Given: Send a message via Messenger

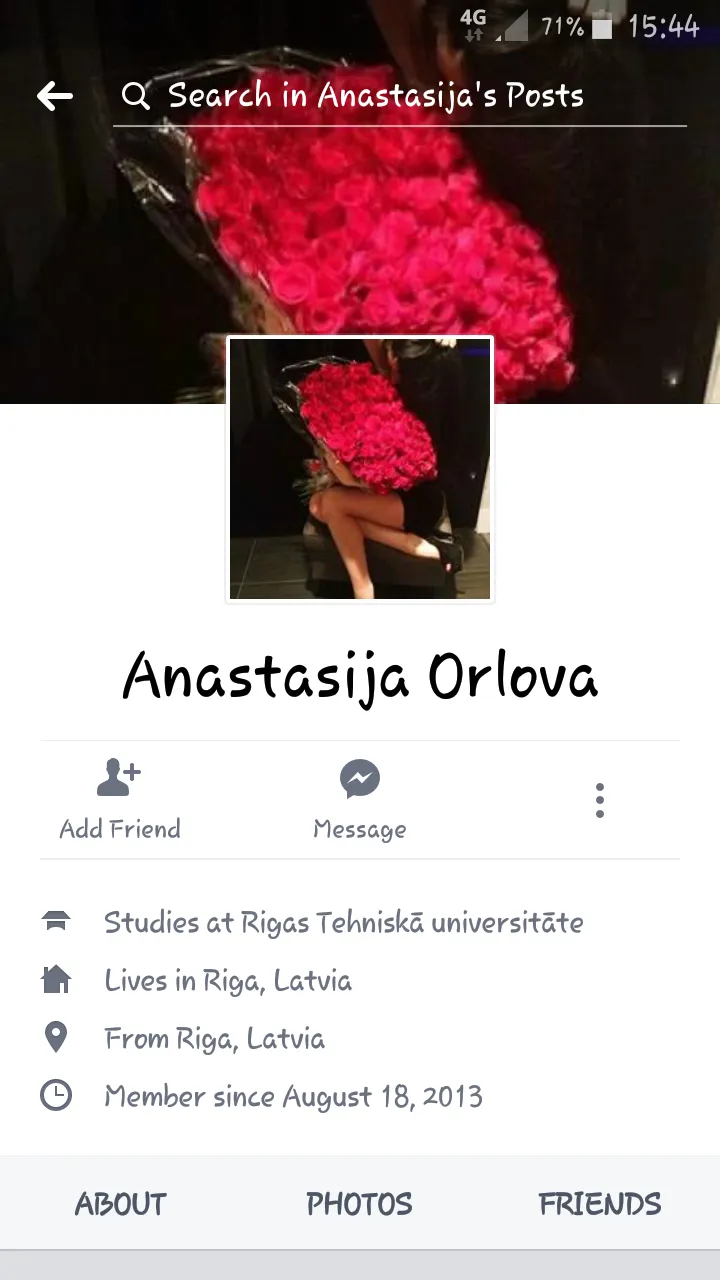Looking at the screenshot, I should coord(360,800).
